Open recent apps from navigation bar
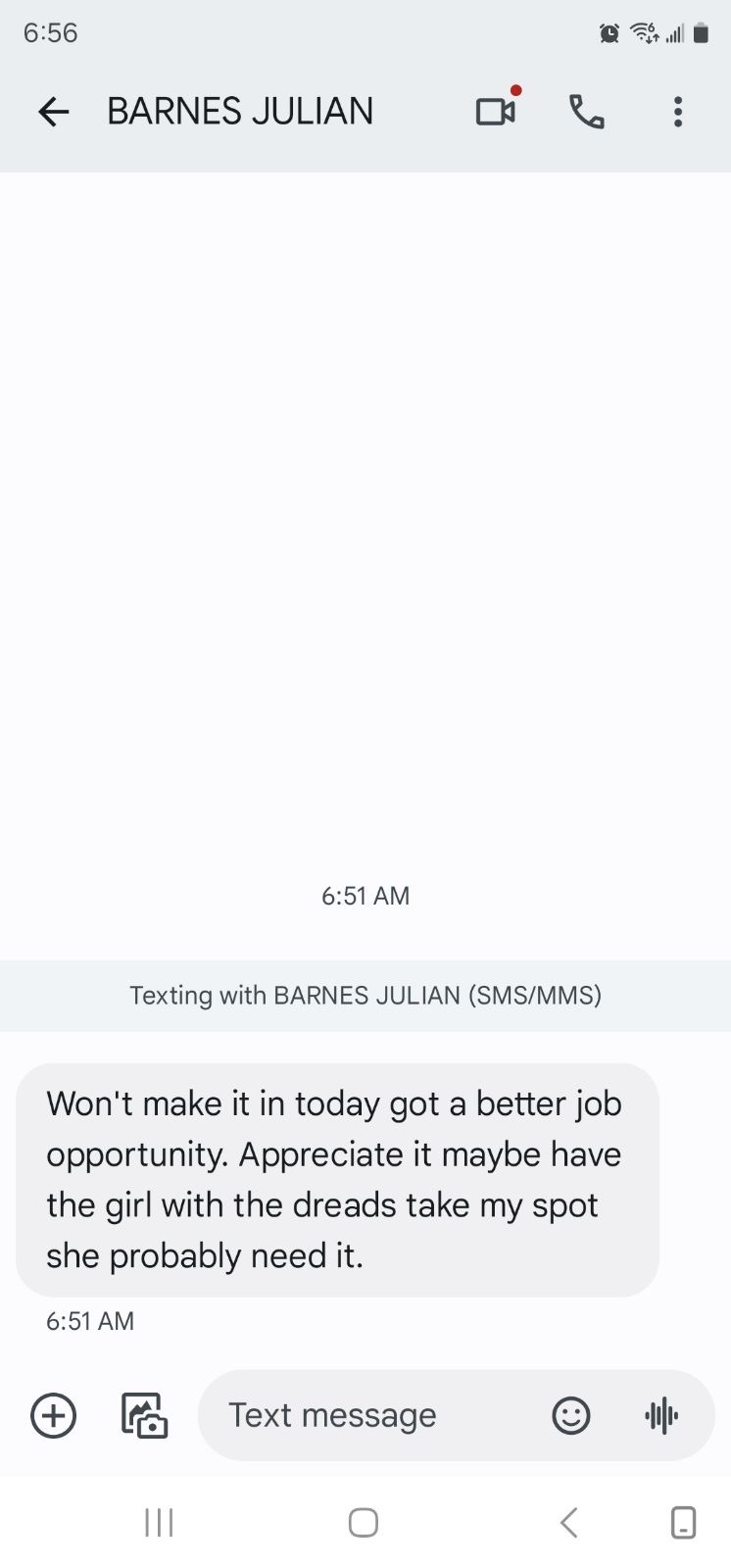This screenshot has width=731, height=1568. (159, 1522)
